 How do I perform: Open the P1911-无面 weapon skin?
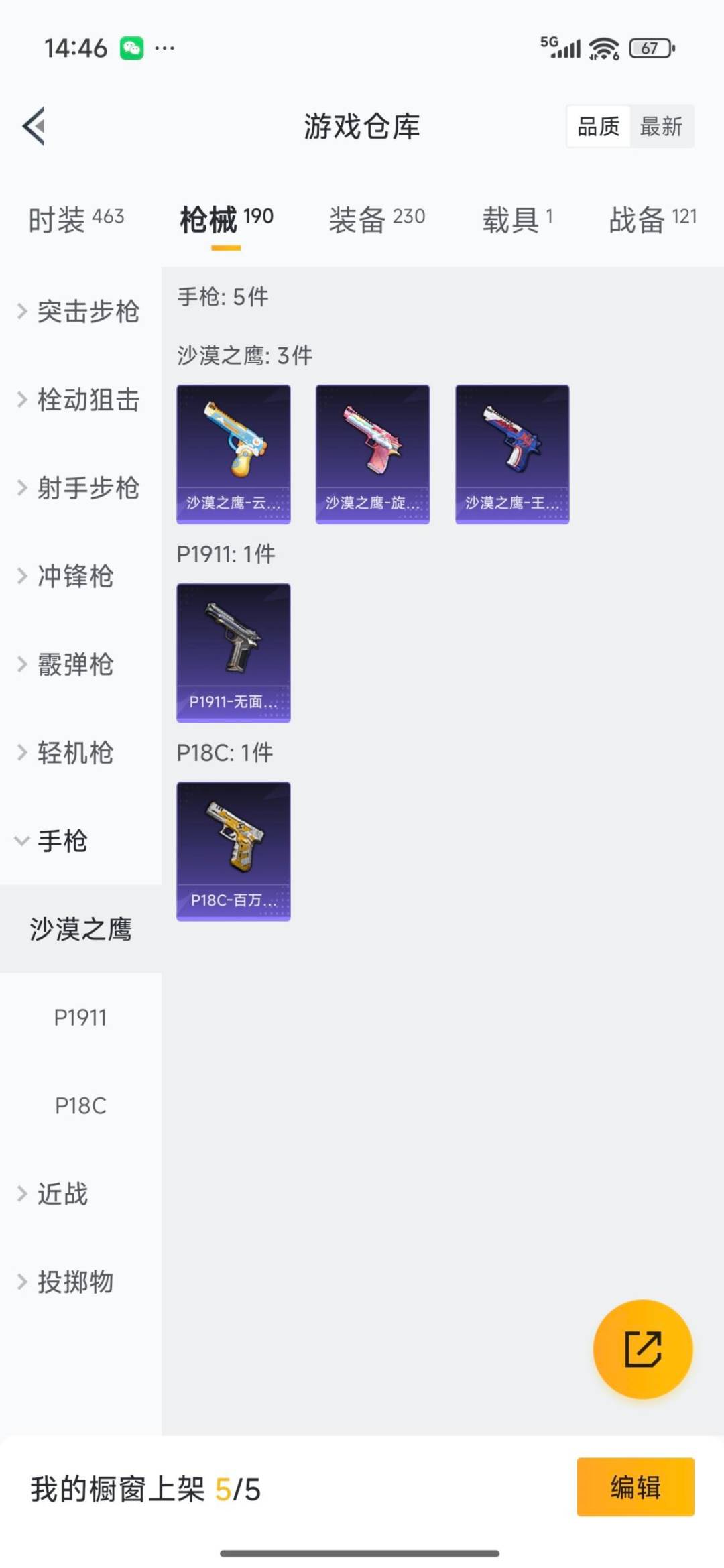tap(233, 654)
